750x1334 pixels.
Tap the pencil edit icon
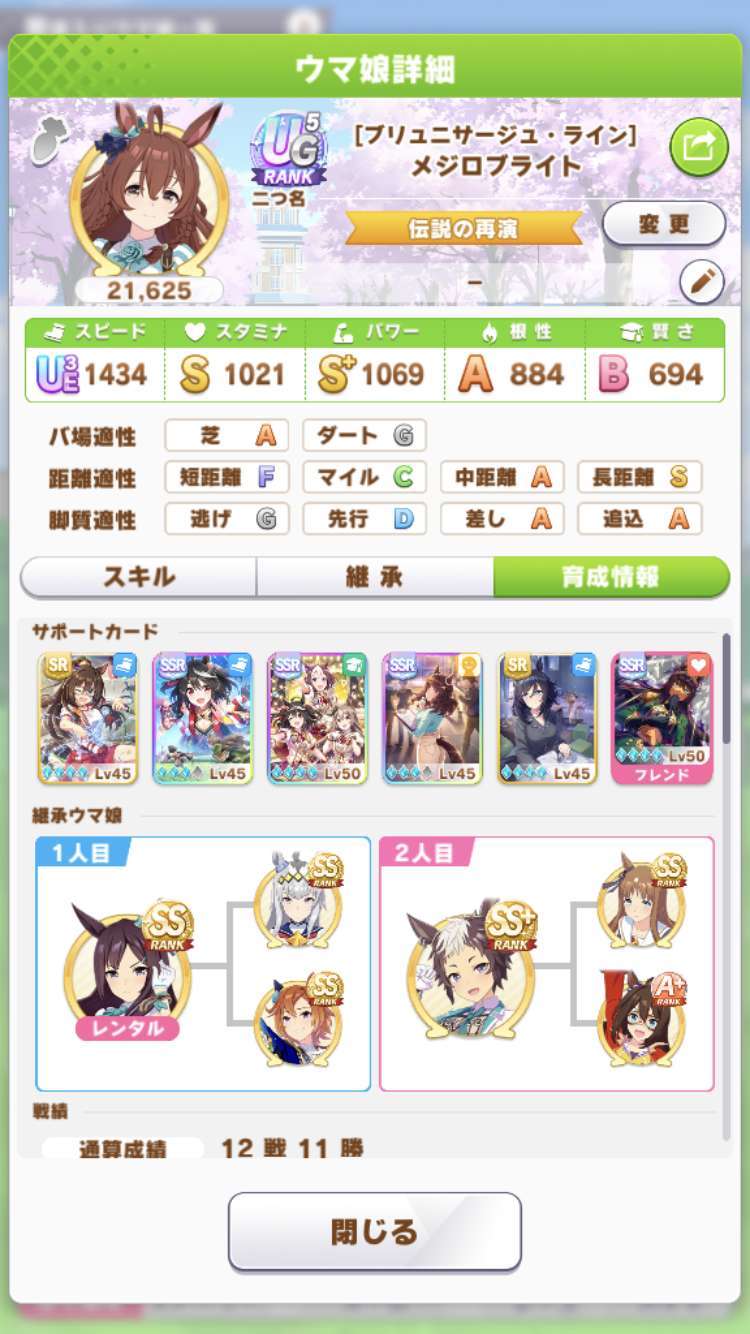701,283
